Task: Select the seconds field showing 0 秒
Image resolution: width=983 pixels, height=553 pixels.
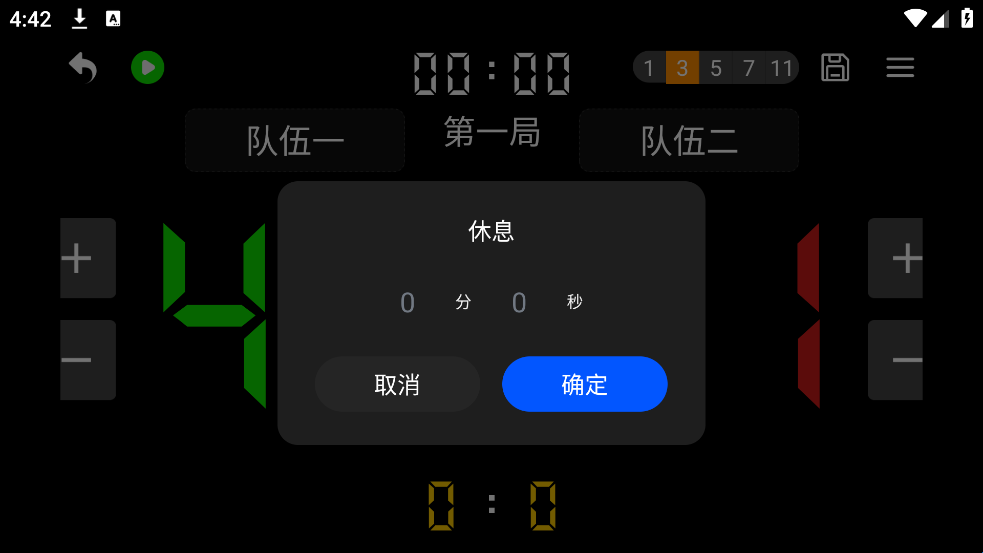Action: click(x=519, y=302)
